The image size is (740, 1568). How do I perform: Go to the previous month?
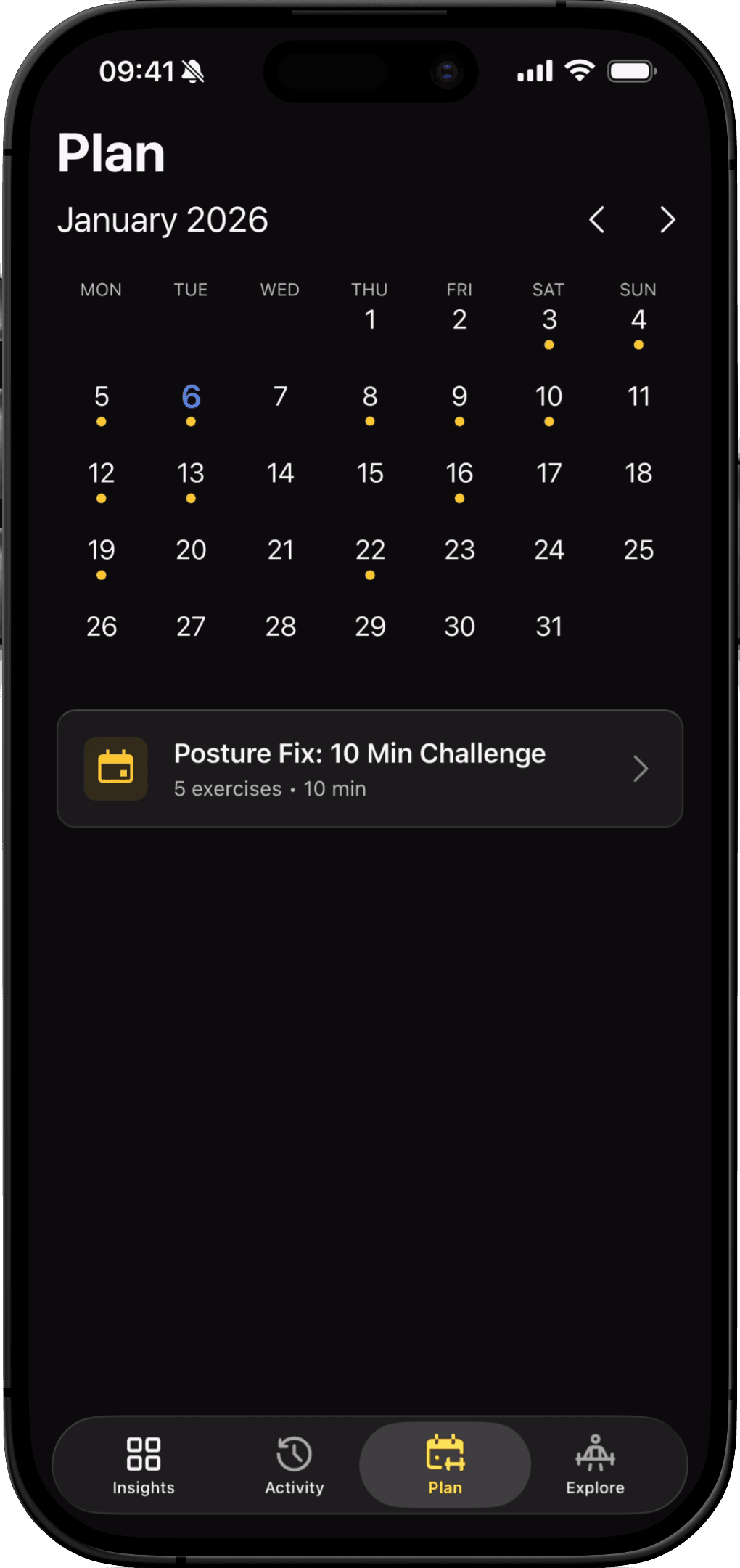click(x=597, y=219)
